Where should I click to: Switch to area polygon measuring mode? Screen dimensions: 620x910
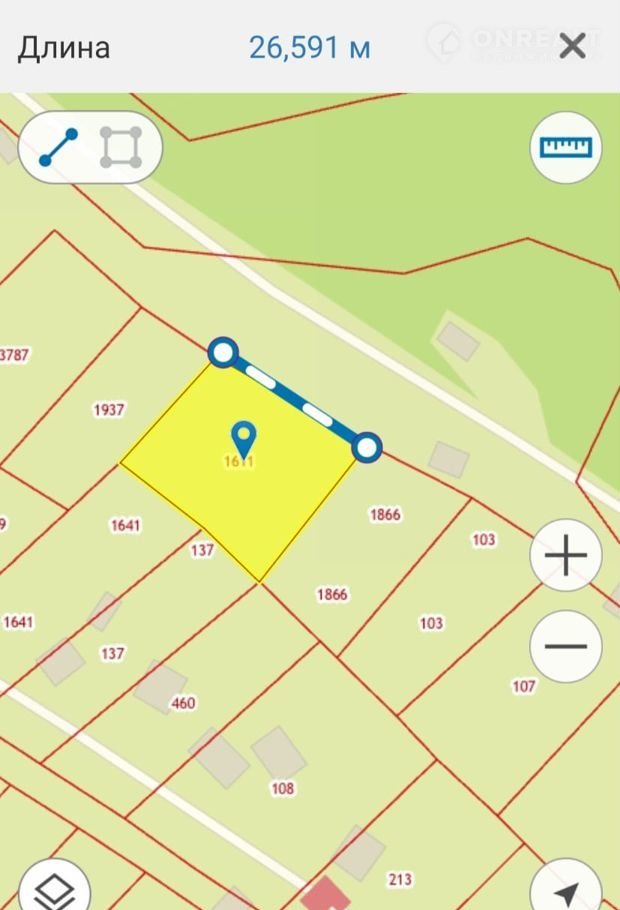[120, 147]
